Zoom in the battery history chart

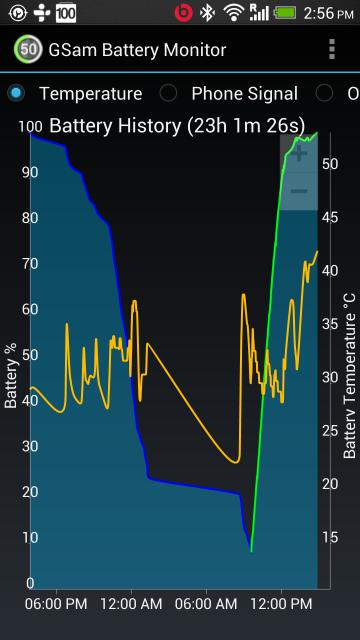pyautogui.click(x=299, y=154)
